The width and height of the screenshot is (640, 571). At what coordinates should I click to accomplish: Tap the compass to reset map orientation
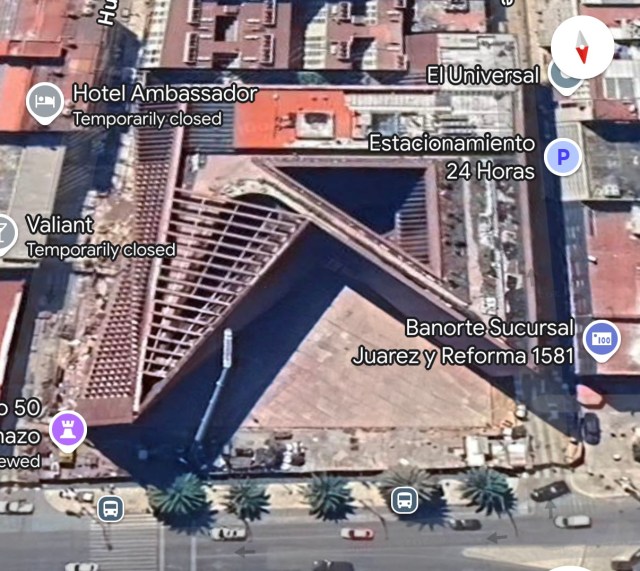582,46
